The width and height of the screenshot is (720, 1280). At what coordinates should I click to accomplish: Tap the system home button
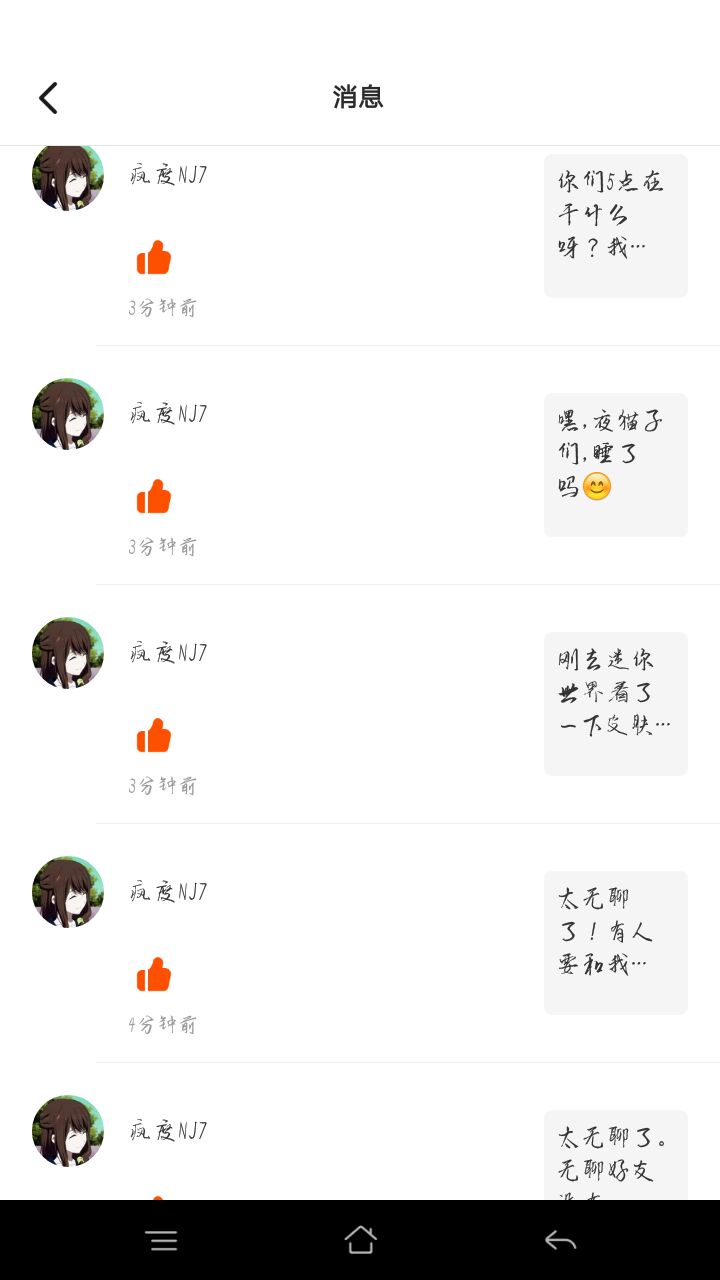coord(360,1240)
